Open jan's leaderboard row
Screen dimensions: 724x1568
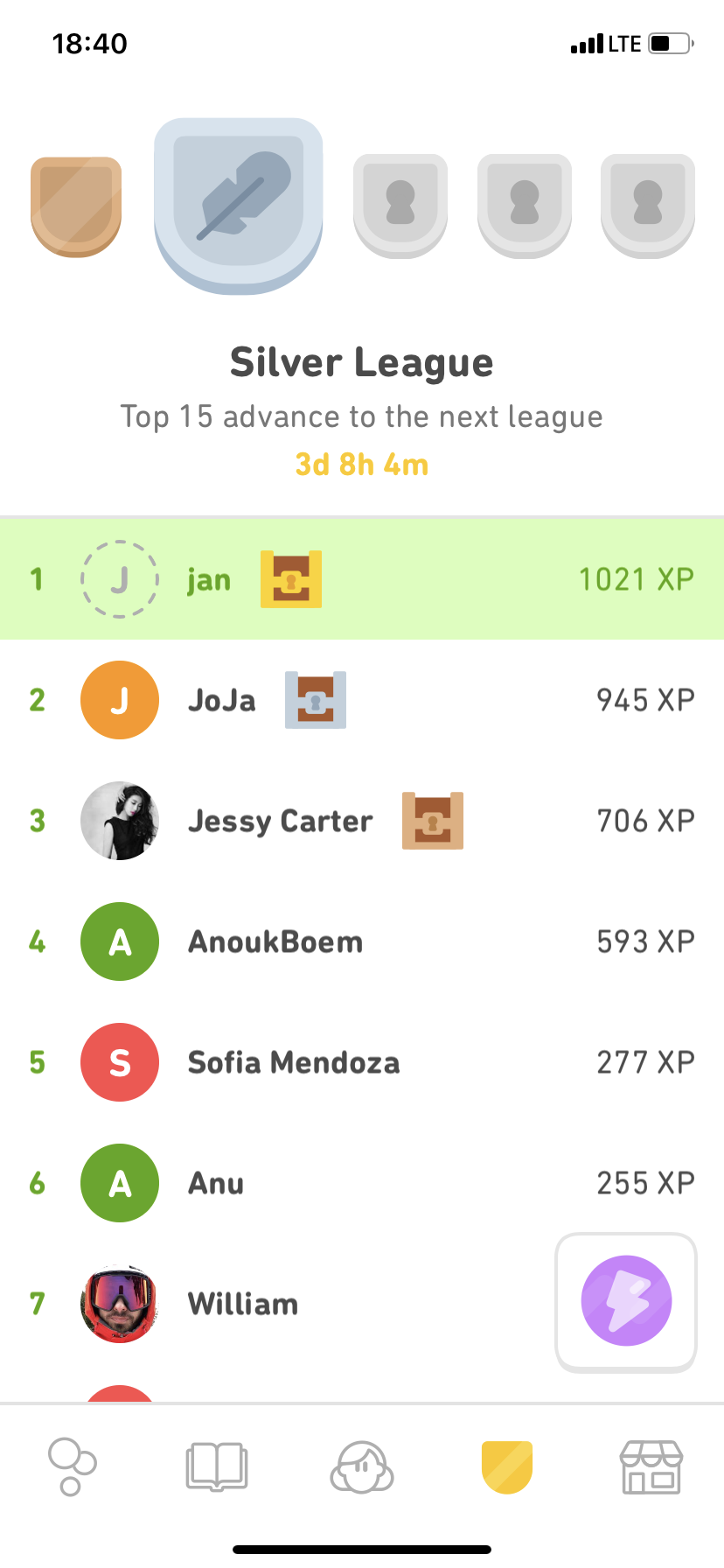pyautogui.click(x=362, y=579)
